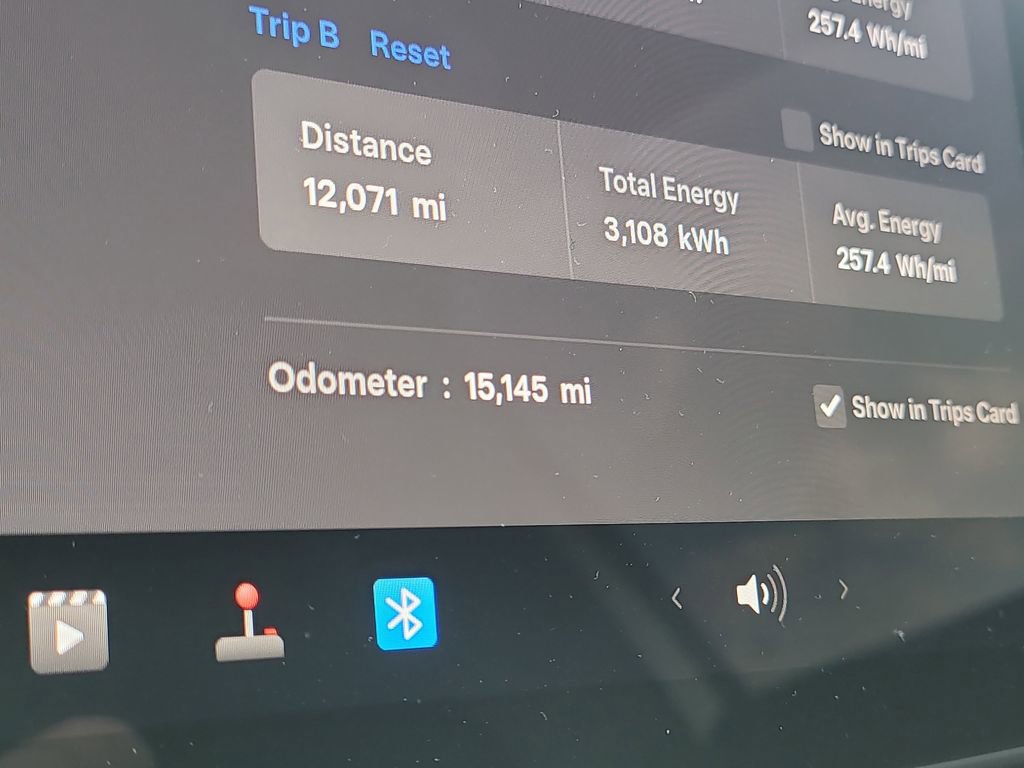The height and width of the screenshot is (768, 1024).
Task: Open the Theater video app
Action: [x=68, y=630]
